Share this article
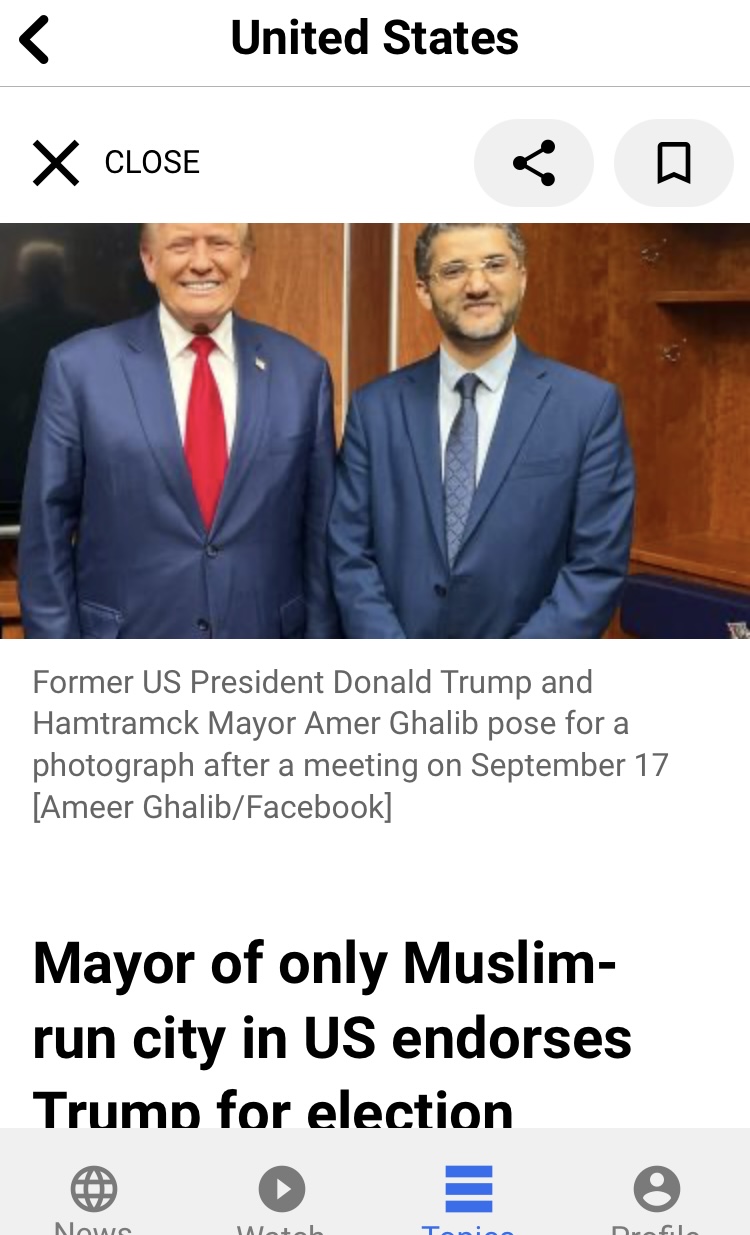Screen dimensions: 750x1235 pos(533,162)
